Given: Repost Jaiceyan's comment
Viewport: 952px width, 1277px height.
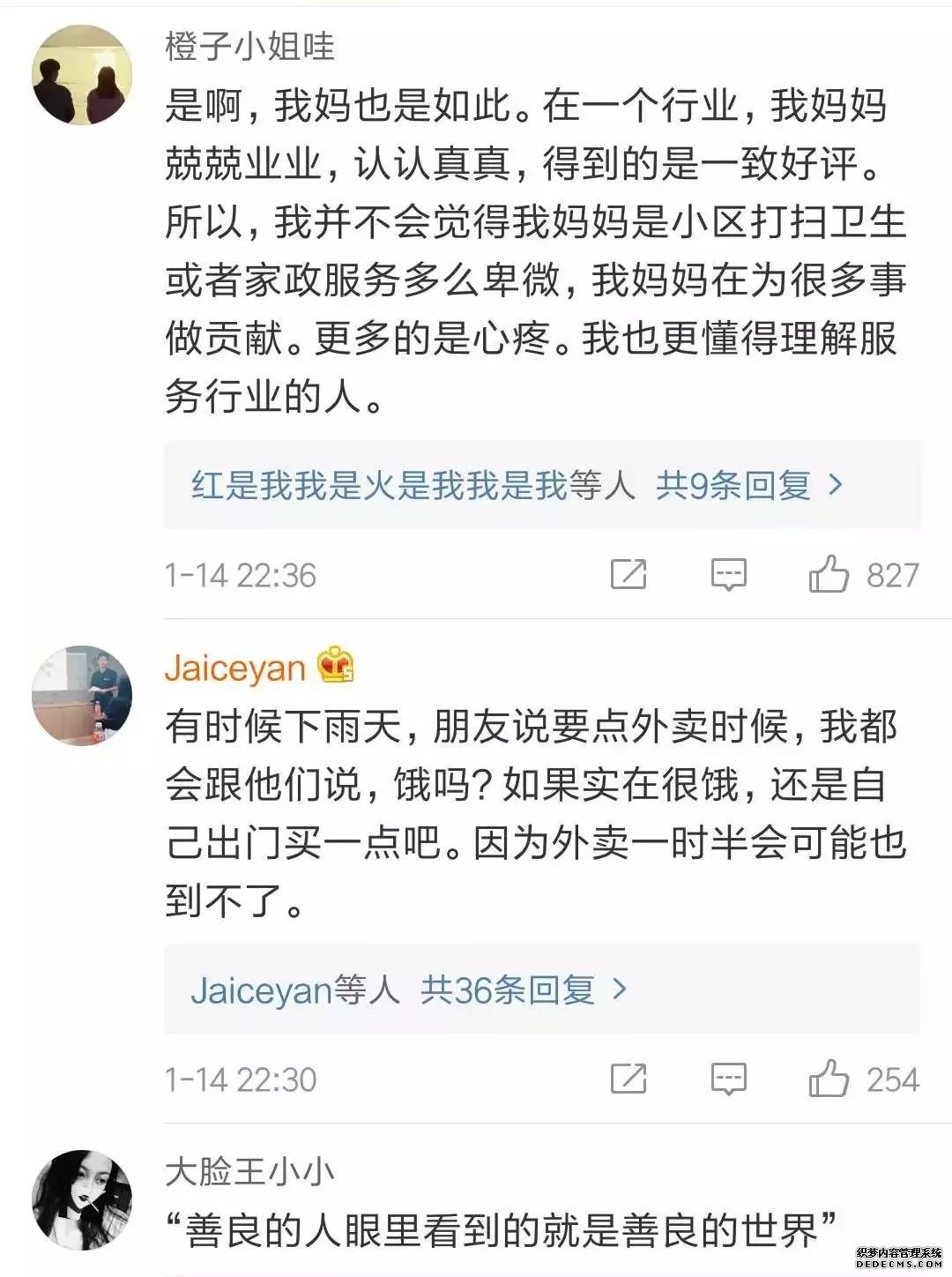Looking at the screenshot, I should (628, 1079).
